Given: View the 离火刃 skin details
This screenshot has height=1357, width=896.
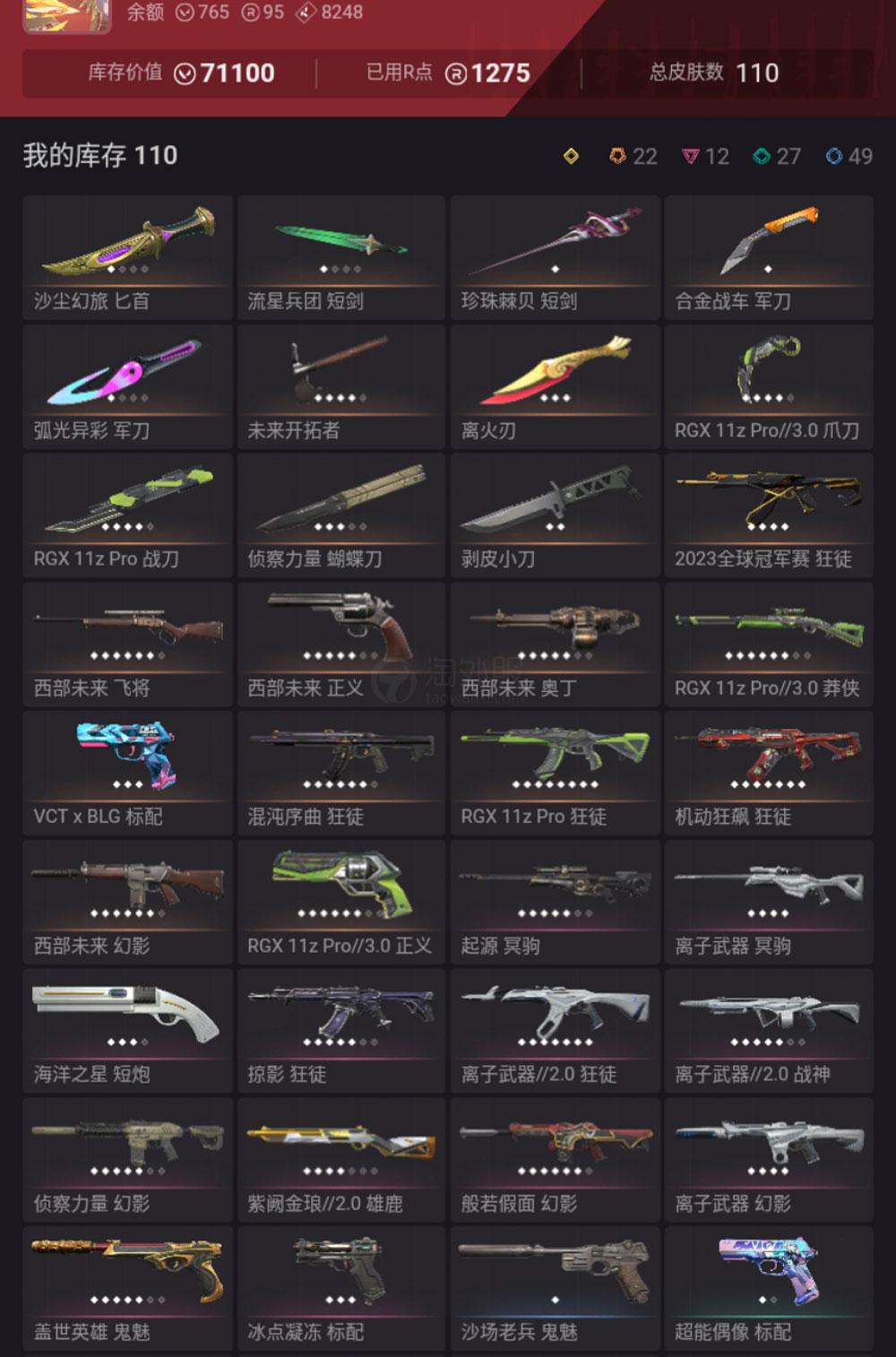Looking at the screenshot, I should (x=555, y=387).
